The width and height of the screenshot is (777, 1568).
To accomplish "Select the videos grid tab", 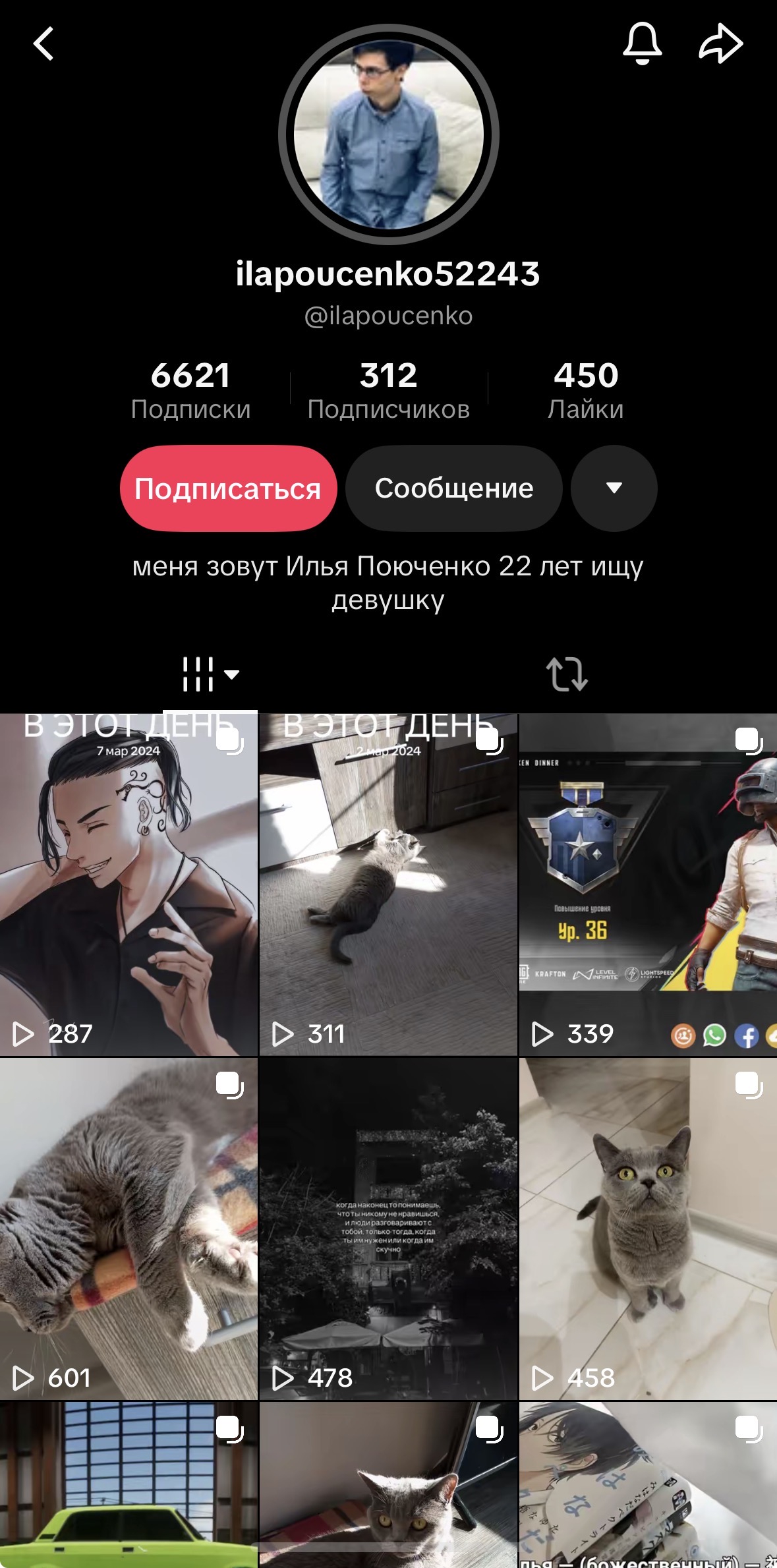I will coord(210,674).
